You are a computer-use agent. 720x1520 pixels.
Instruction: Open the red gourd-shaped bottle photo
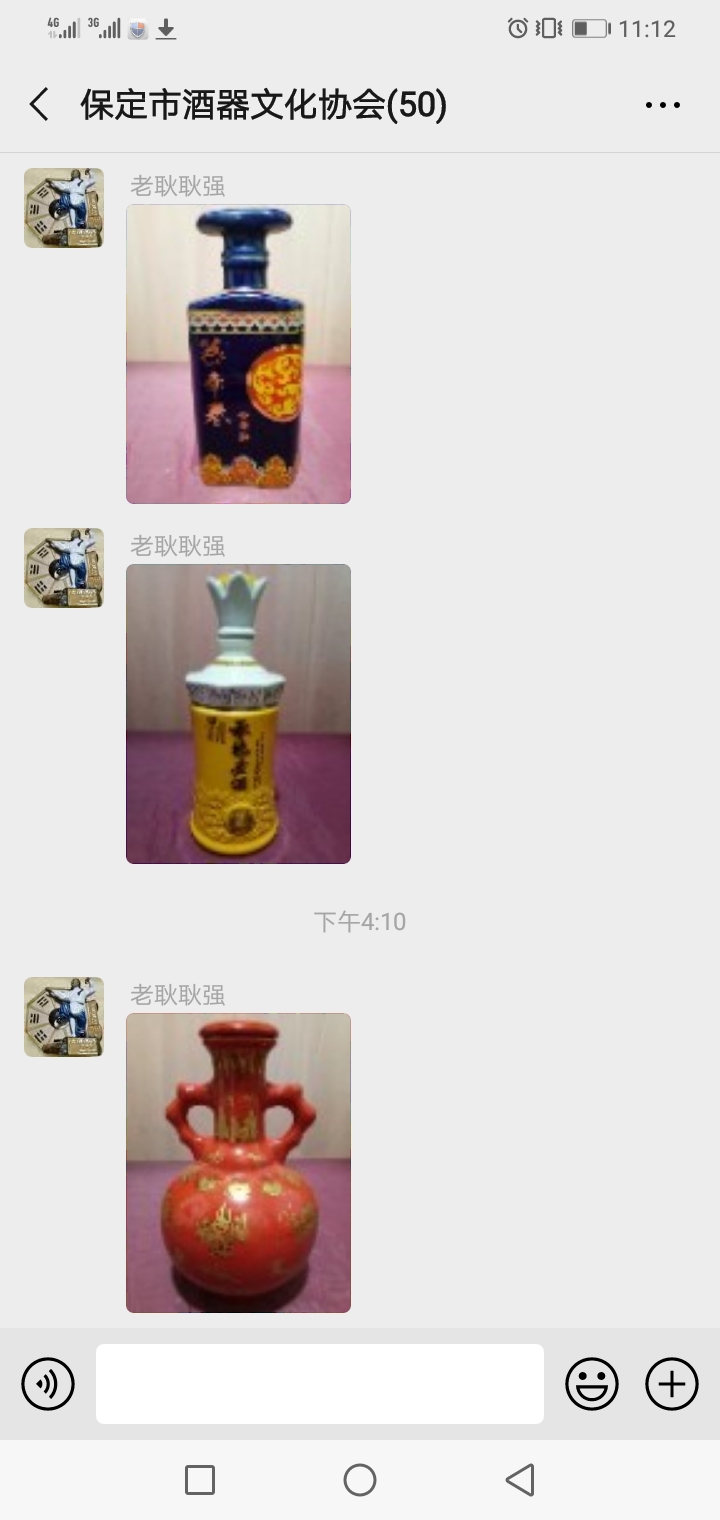(x=238, y=1163)
